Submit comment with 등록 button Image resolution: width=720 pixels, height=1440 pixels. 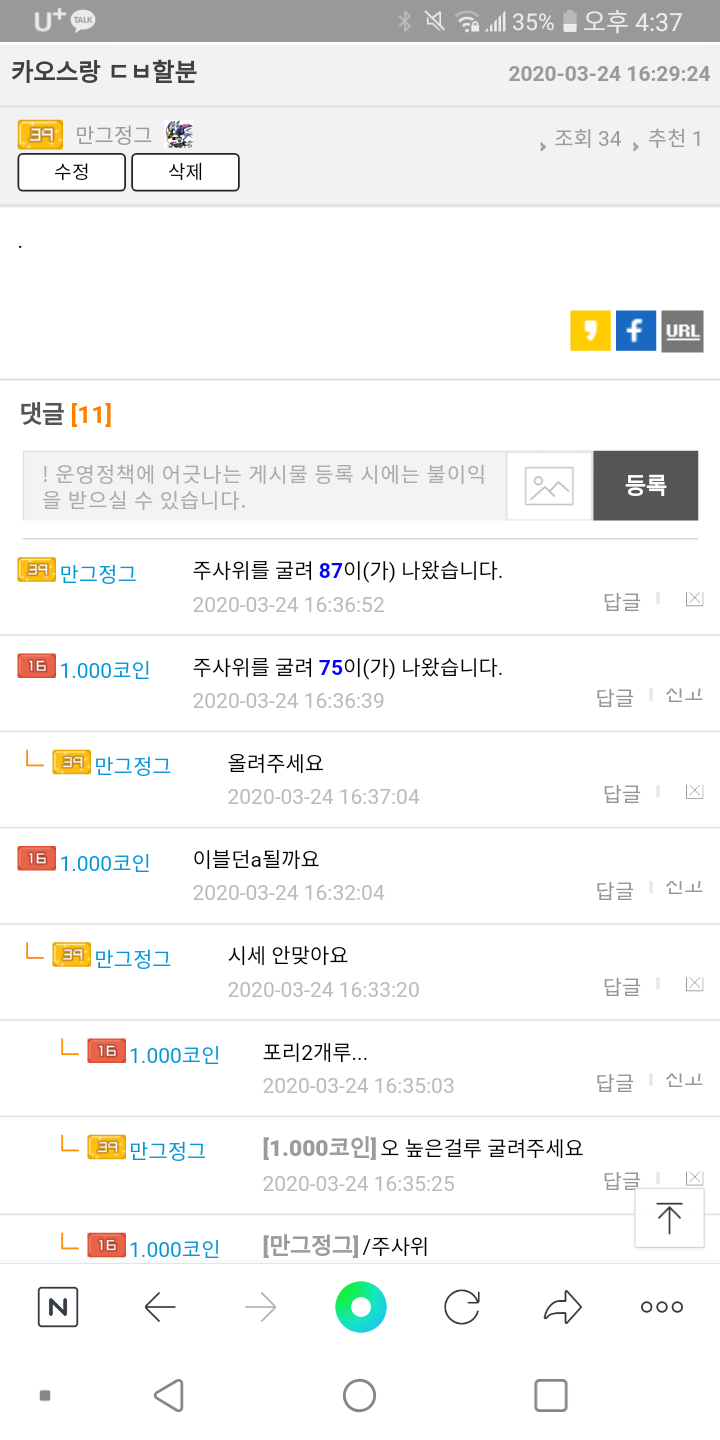pos(646,486)
